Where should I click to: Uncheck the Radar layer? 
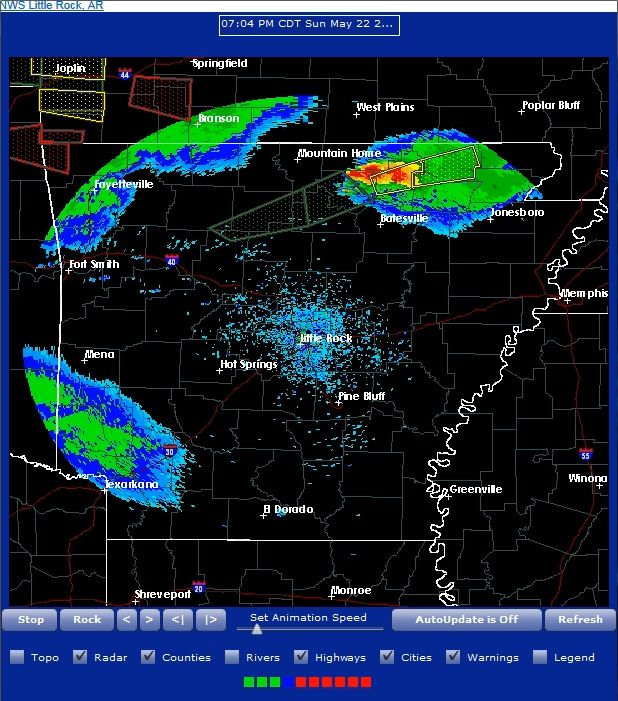point(80,657)
